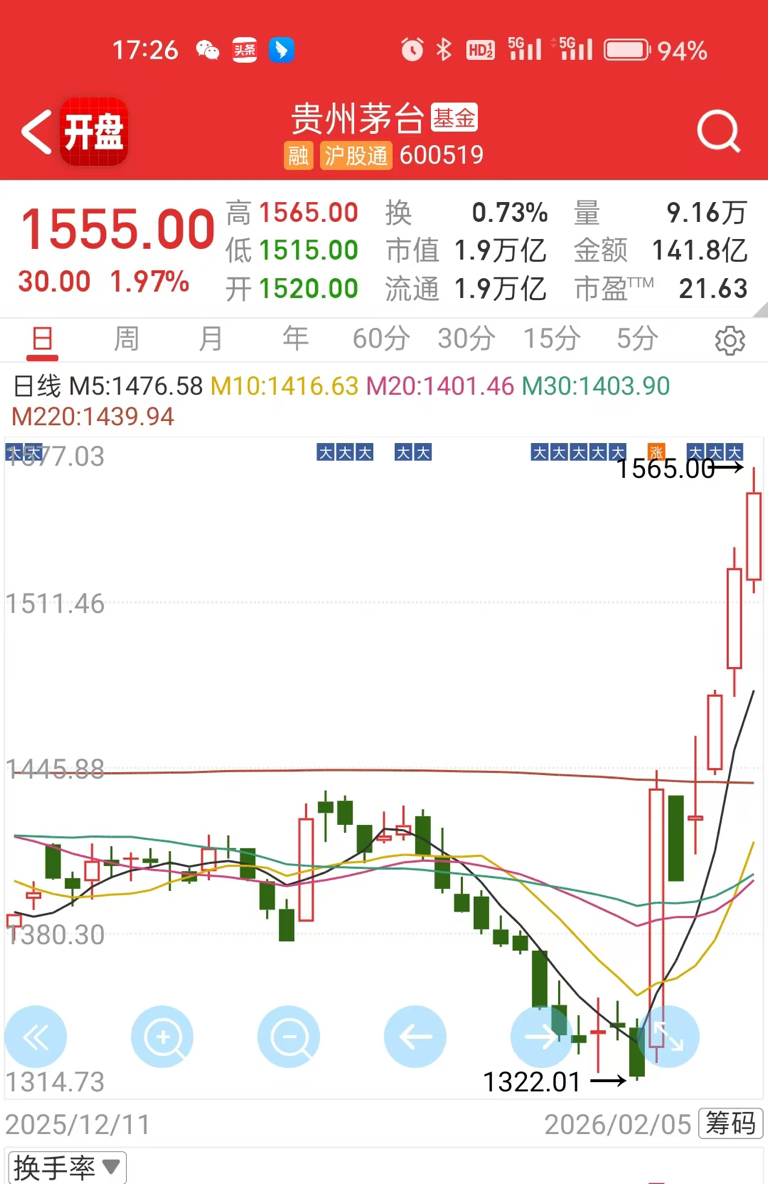Screen dimensions: 768x1184
Task: Expand chart to fullscreen with the corner icon
Action: tap(668, 1037)
